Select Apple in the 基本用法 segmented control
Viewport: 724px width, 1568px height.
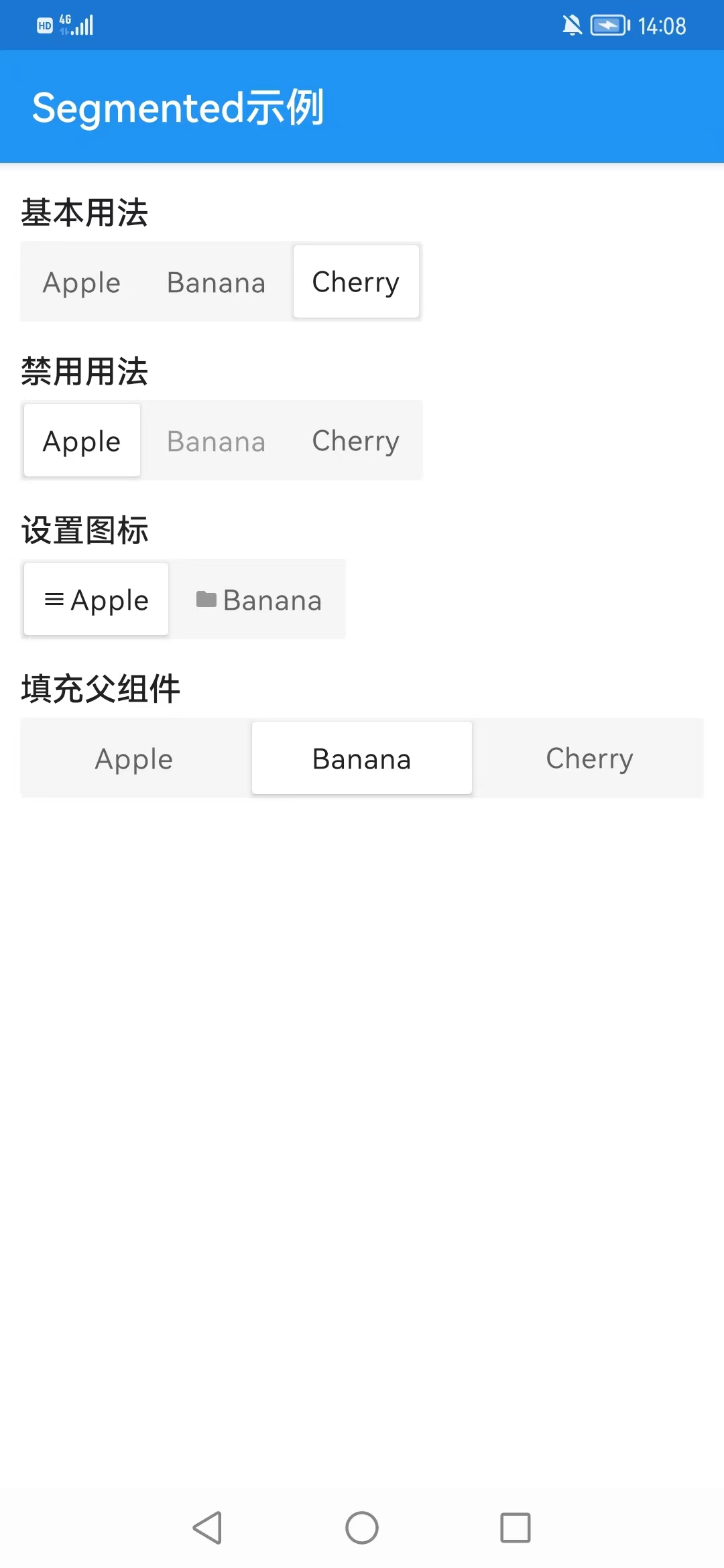point(82,282)
